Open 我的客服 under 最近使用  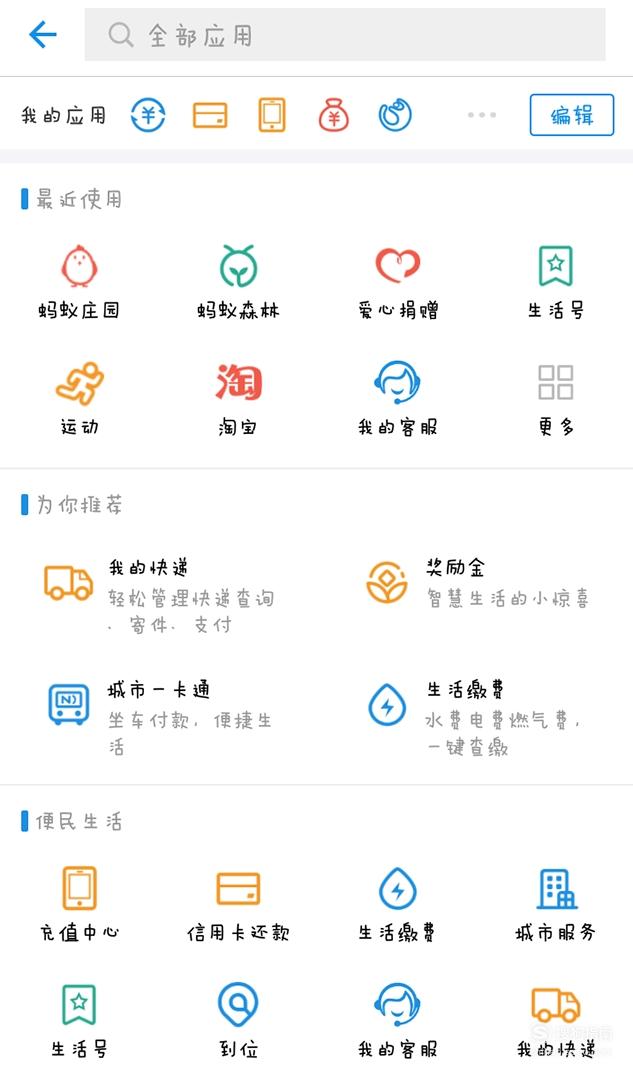(x=397, y=398)
